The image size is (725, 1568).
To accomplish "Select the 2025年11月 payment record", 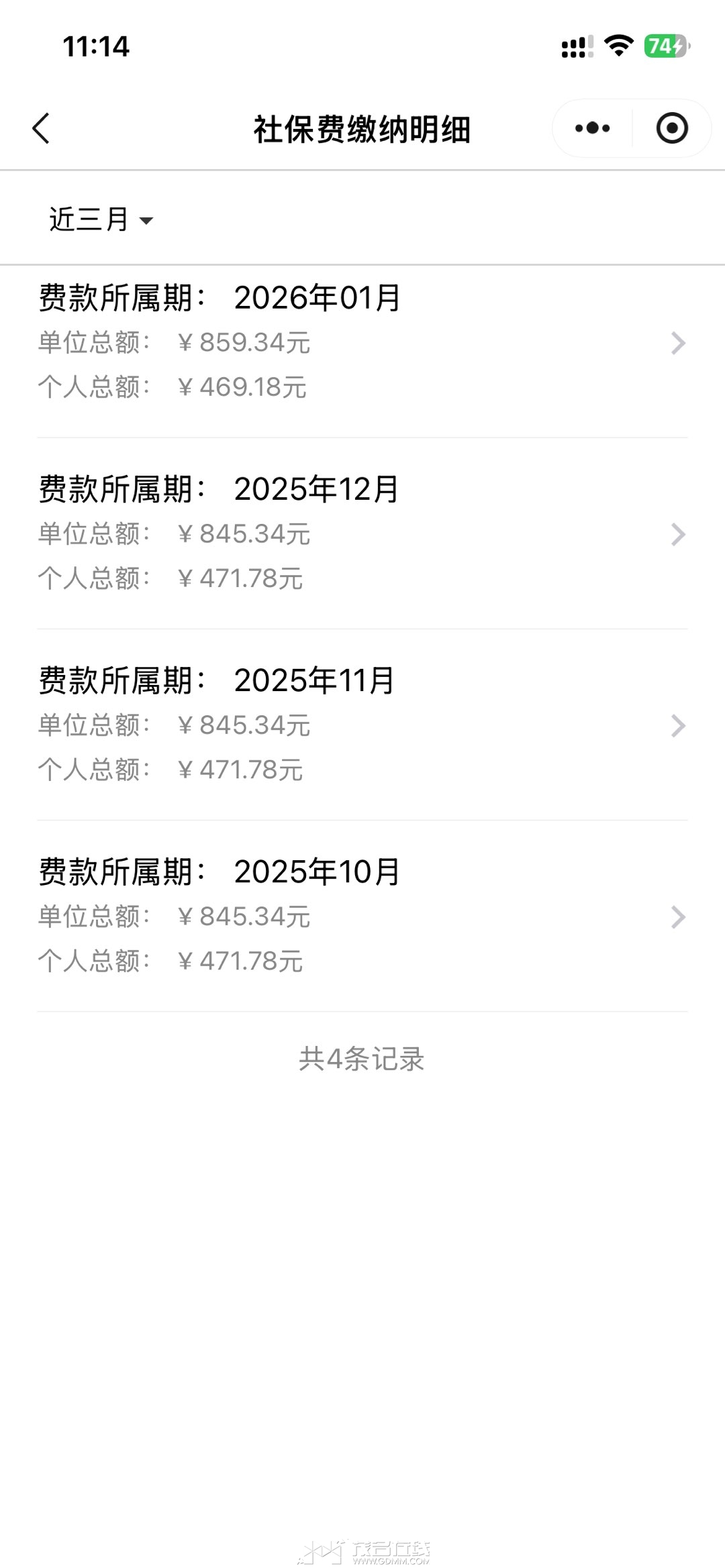I will [362, 725].
